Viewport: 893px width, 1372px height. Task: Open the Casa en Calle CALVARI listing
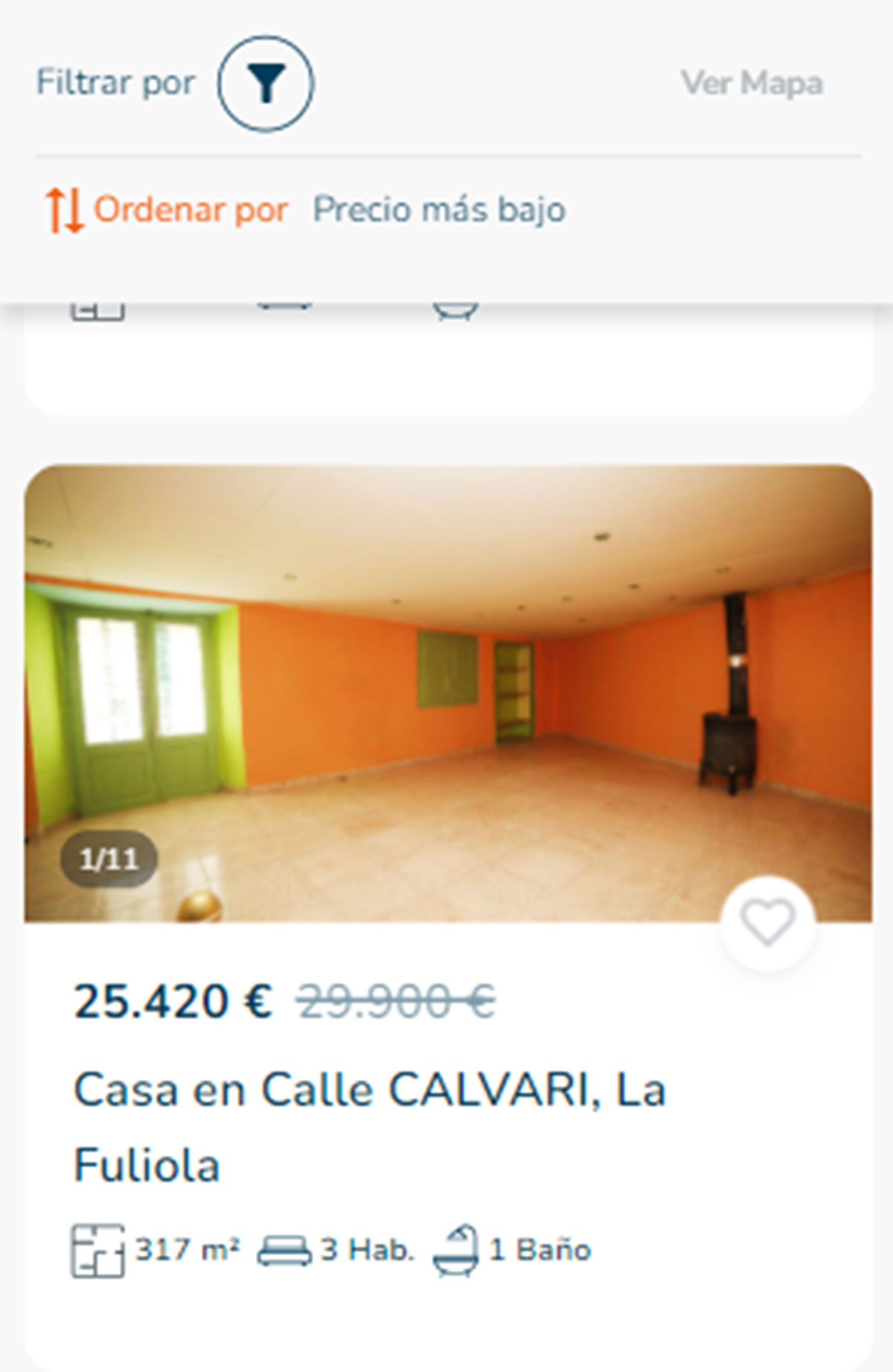pos(370,1126)
